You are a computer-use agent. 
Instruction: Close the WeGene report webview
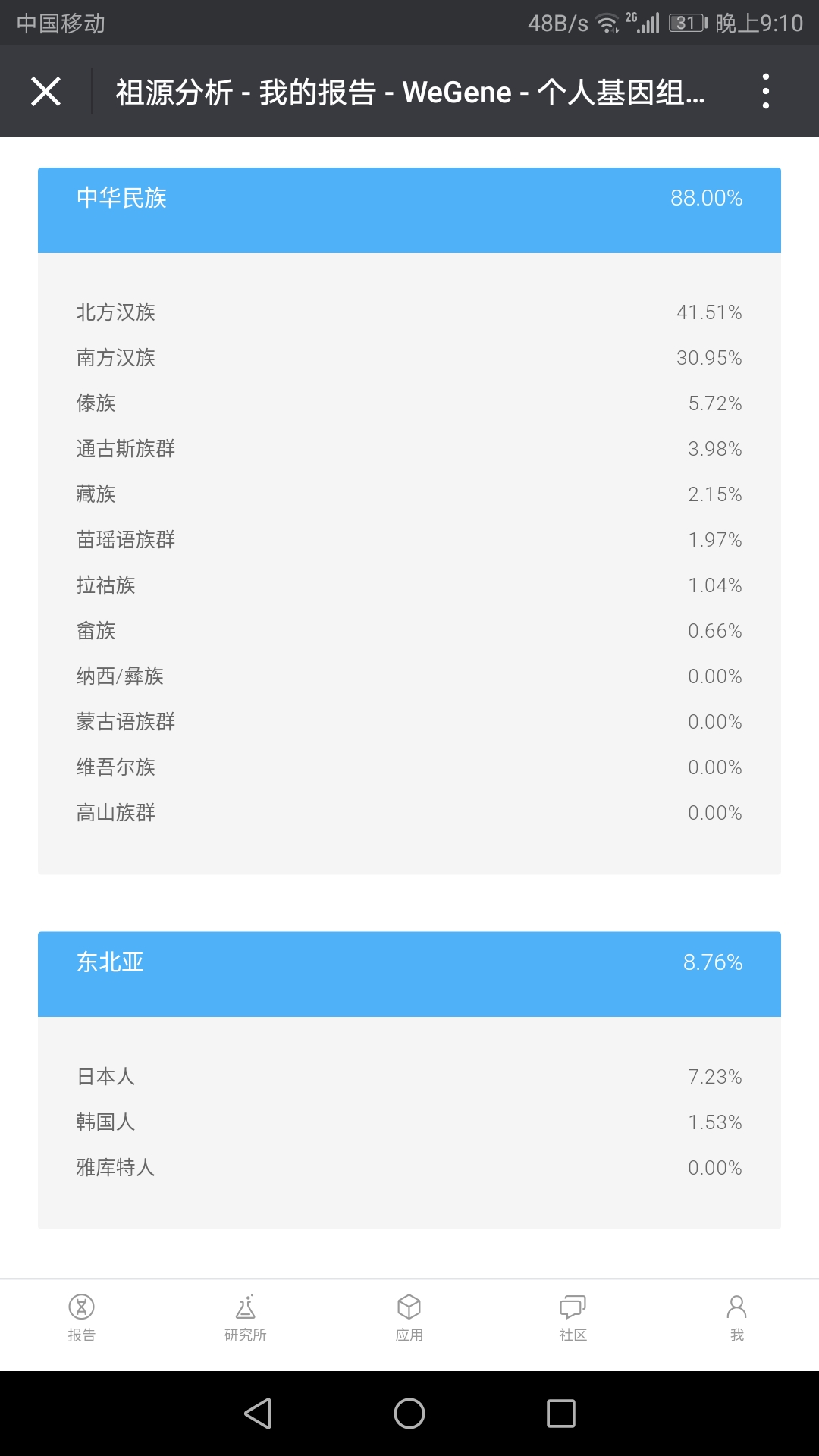click(x=45, y=92)
